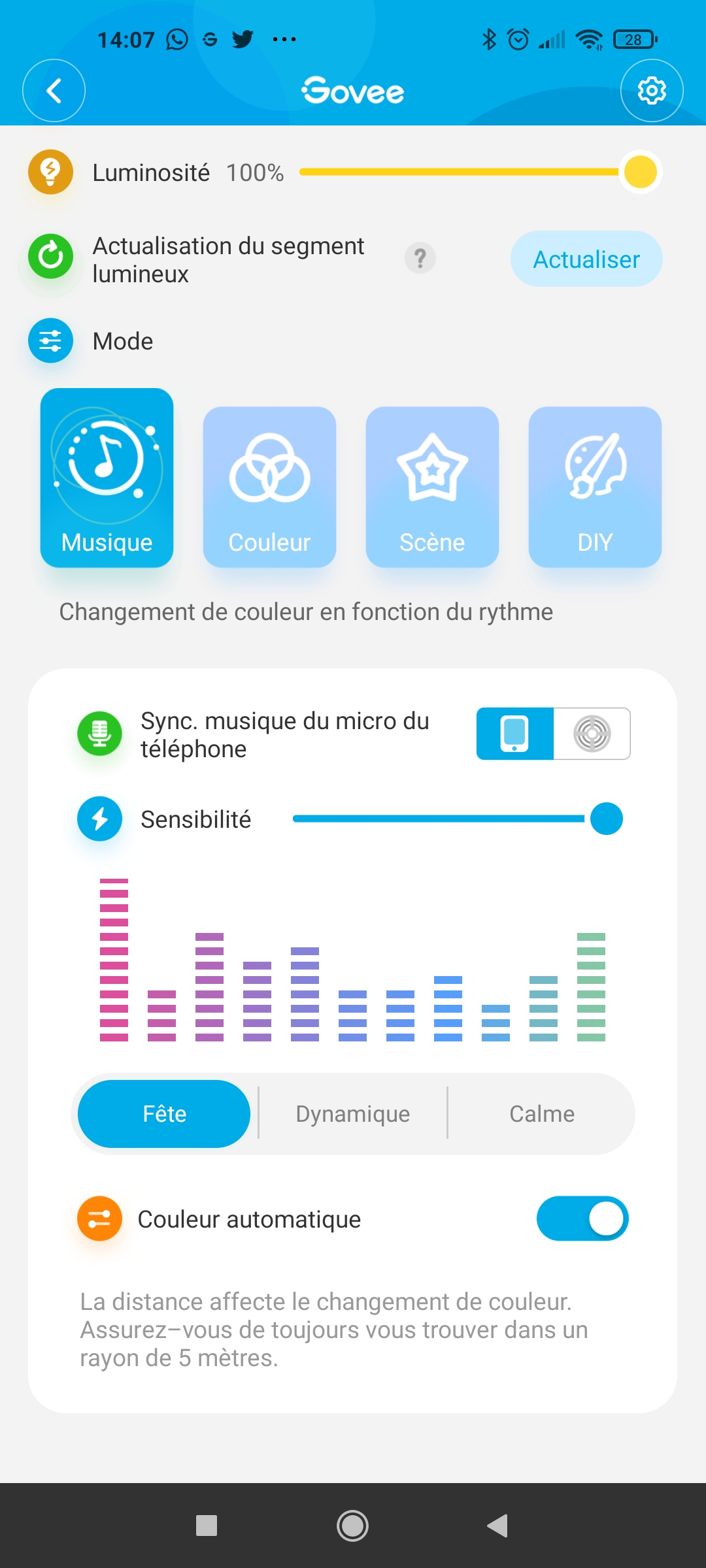706x1568 pixels.
Task: Tap the system home button
Action: click(x=352, y=1526)
